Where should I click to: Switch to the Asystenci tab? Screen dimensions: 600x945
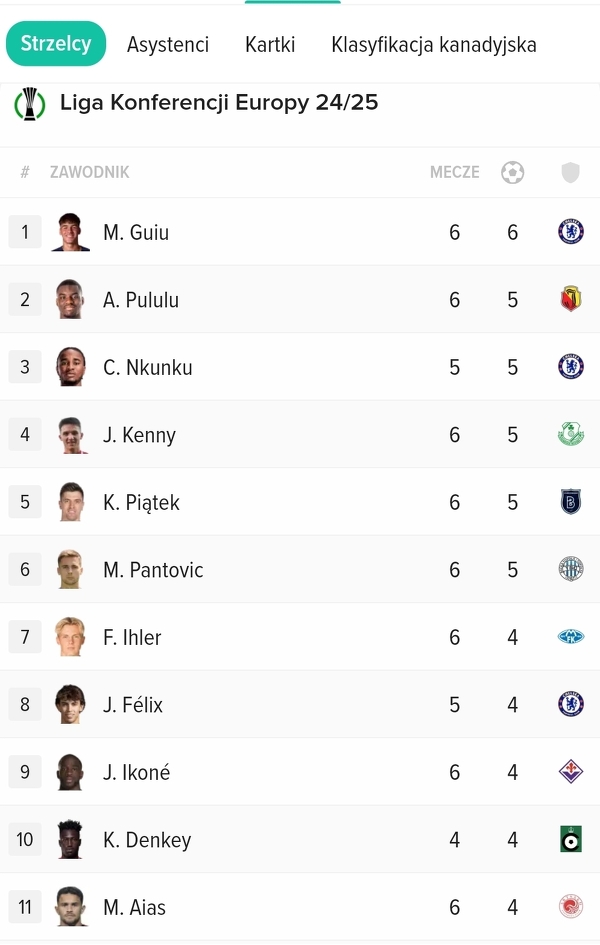coord(168,44)
